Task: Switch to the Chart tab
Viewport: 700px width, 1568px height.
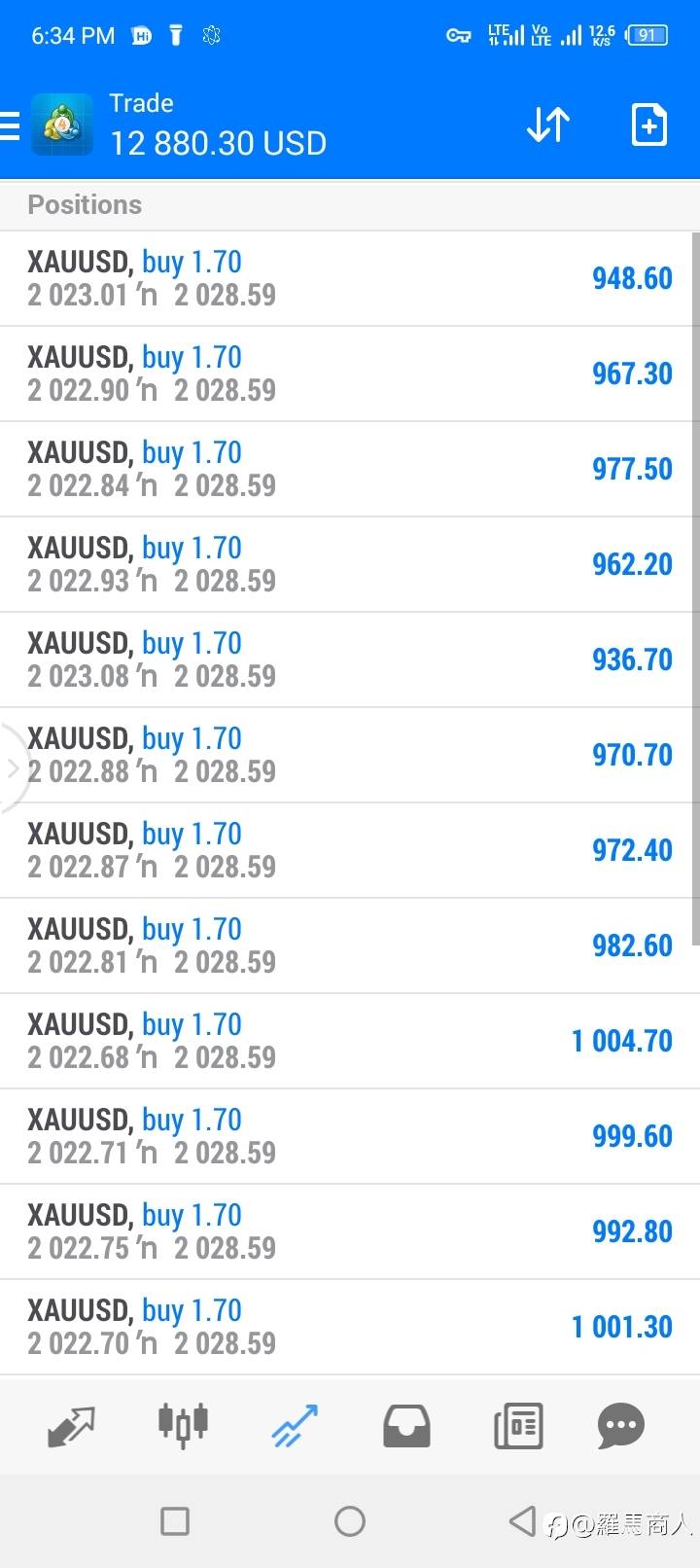Action: point(183,1426)
